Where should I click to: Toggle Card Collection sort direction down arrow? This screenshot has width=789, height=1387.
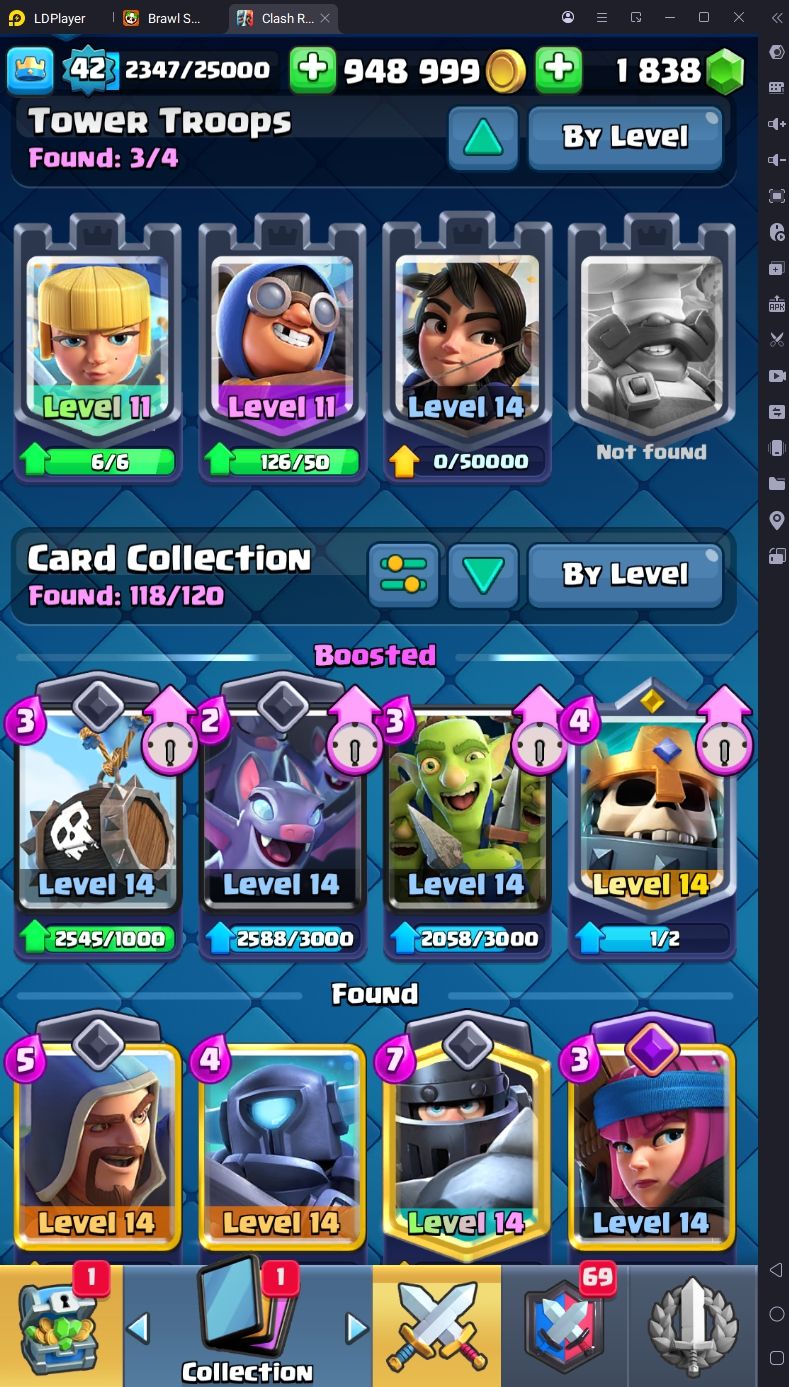(x=483, y=575)
